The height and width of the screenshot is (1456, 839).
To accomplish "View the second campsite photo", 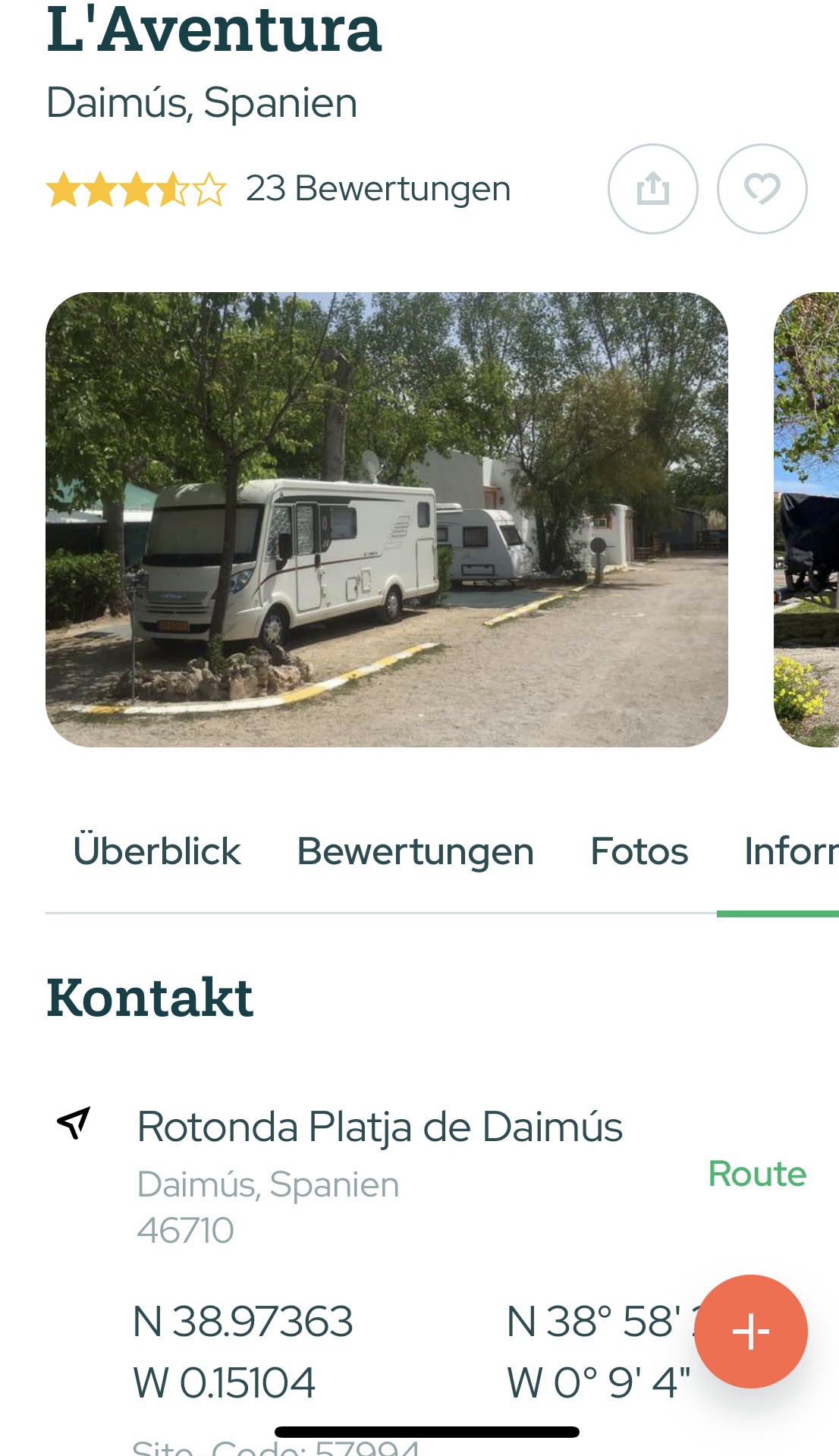I will [x=807, y=520].
